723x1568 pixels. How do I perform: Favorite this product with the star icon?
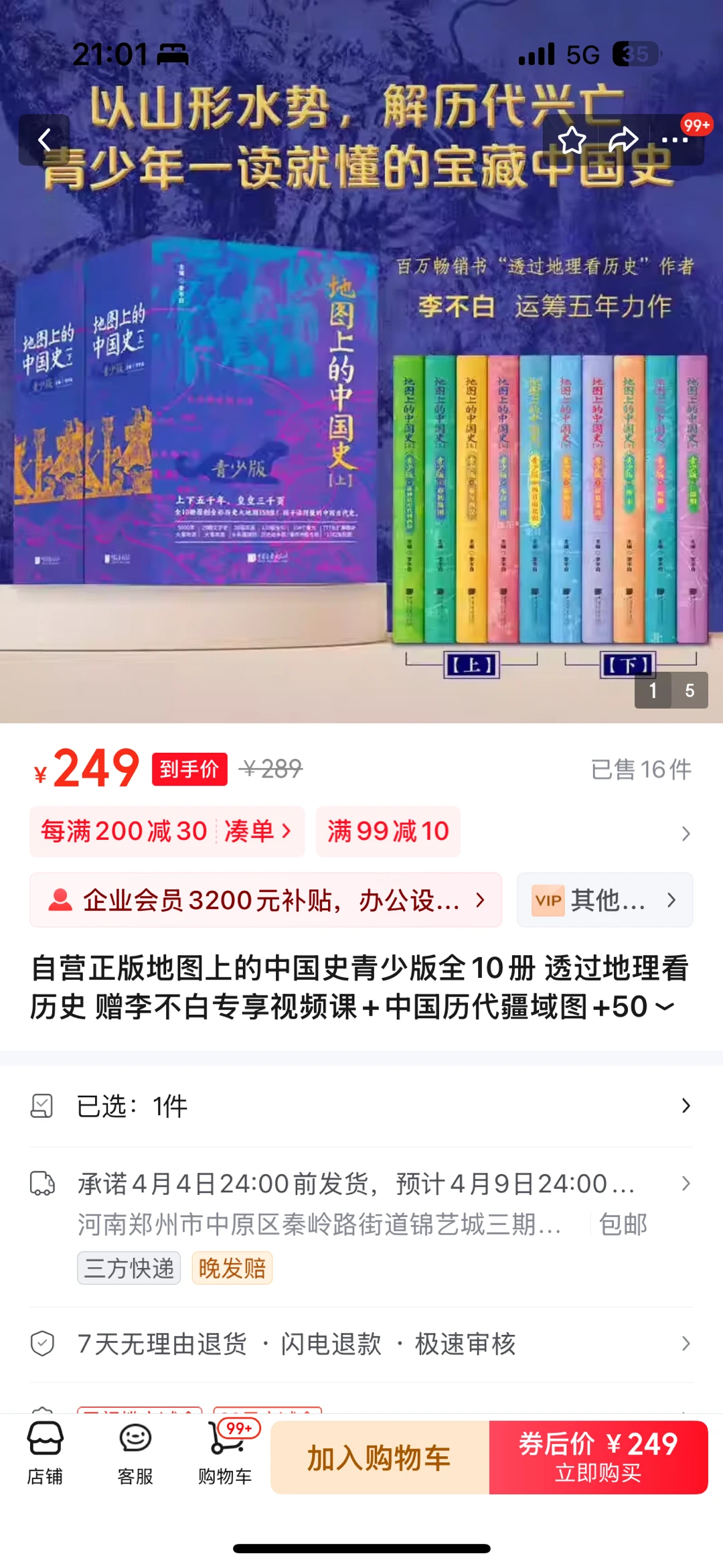(572, 140)
